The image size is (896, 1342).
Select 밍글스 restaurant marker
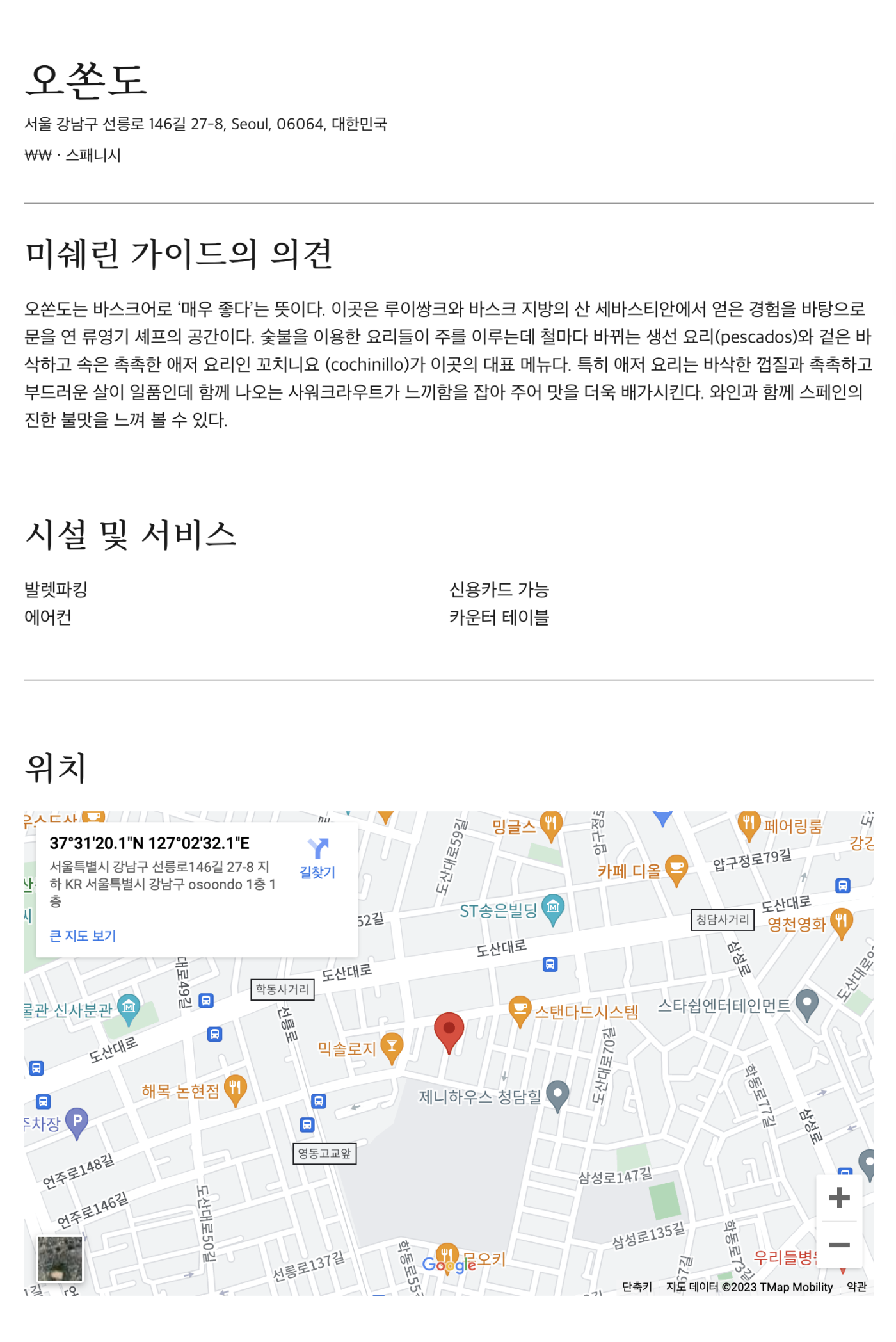click(x=550, y=824)
